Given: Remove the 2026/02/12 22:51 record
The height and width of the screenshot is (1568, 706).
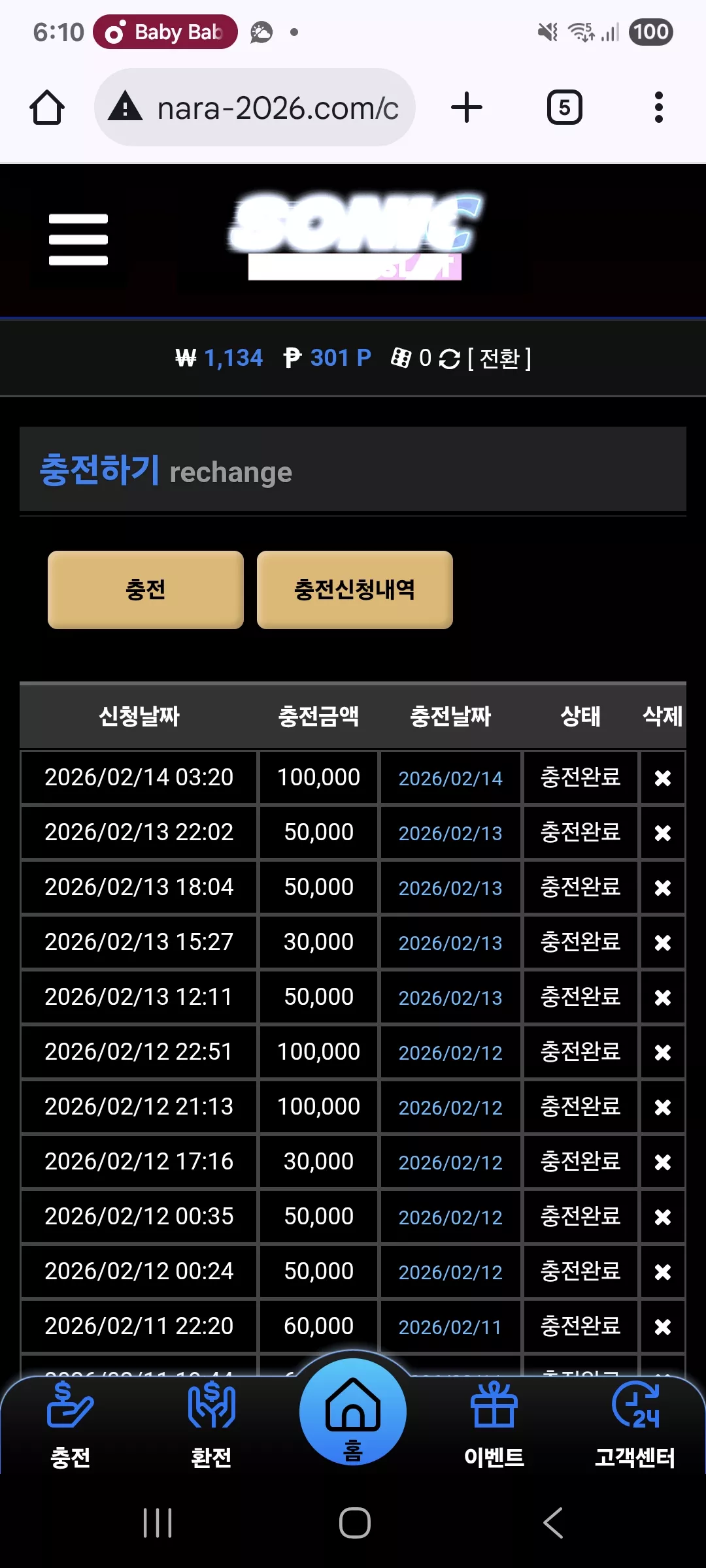Looking at the screenshot, I should pyautogui.click(x=663, y=1053).
